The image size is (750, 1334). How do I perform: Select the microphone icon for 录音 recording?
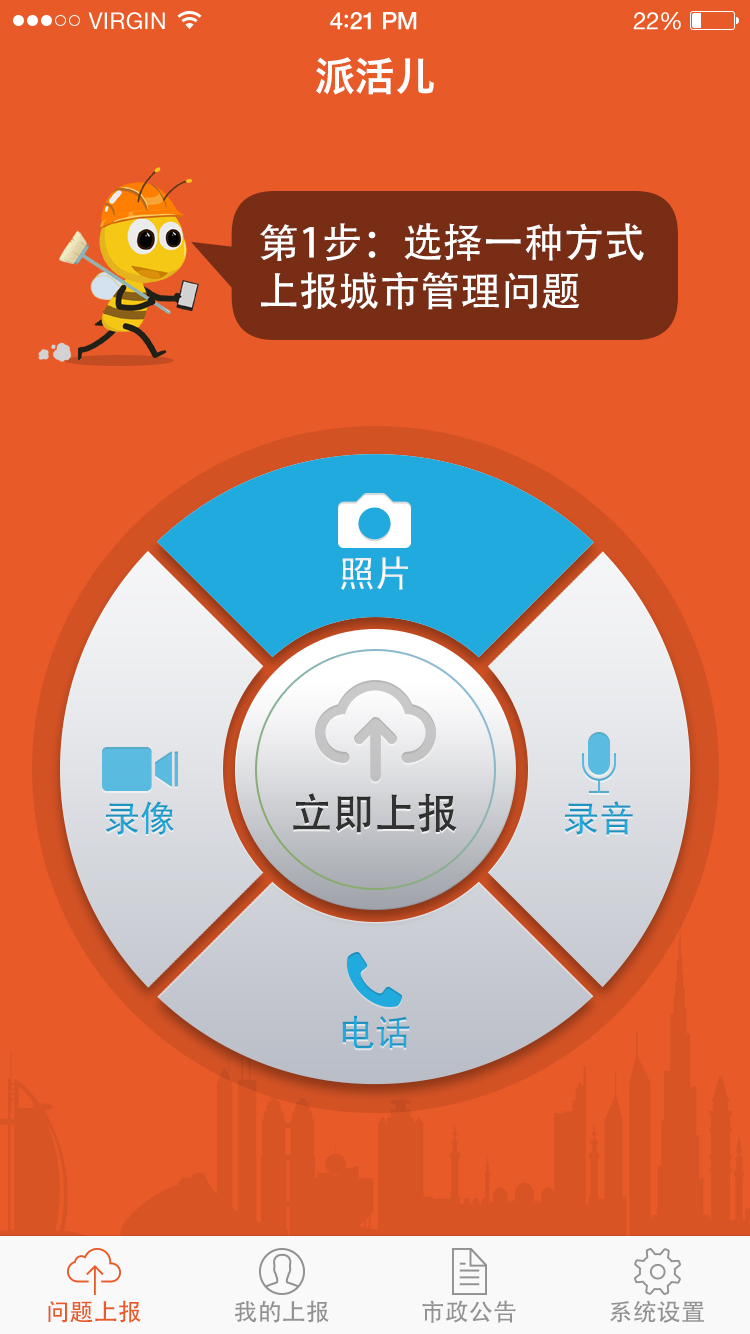tap(598, 762)
